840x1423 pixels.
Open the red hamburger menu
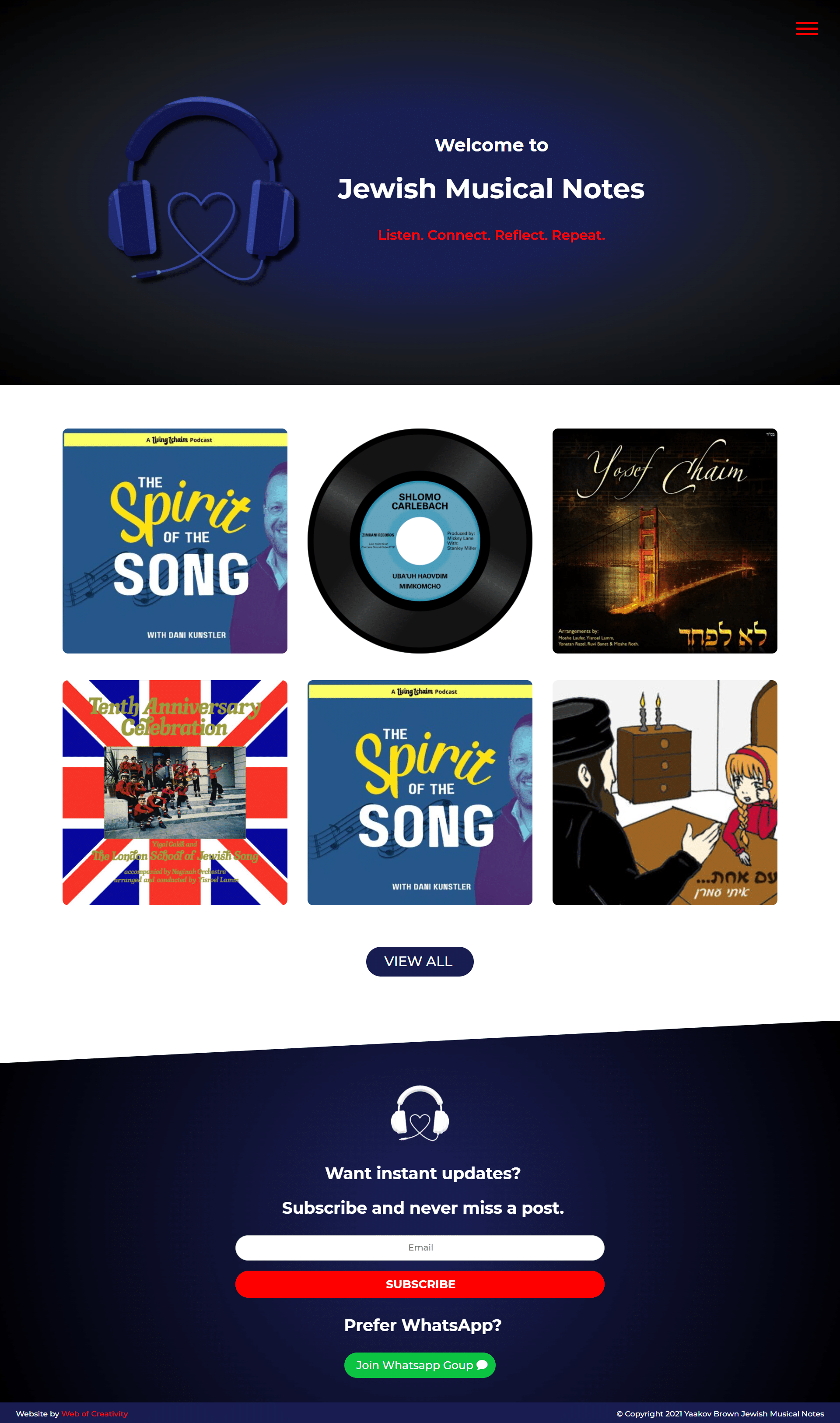click(x=807, y=28)
